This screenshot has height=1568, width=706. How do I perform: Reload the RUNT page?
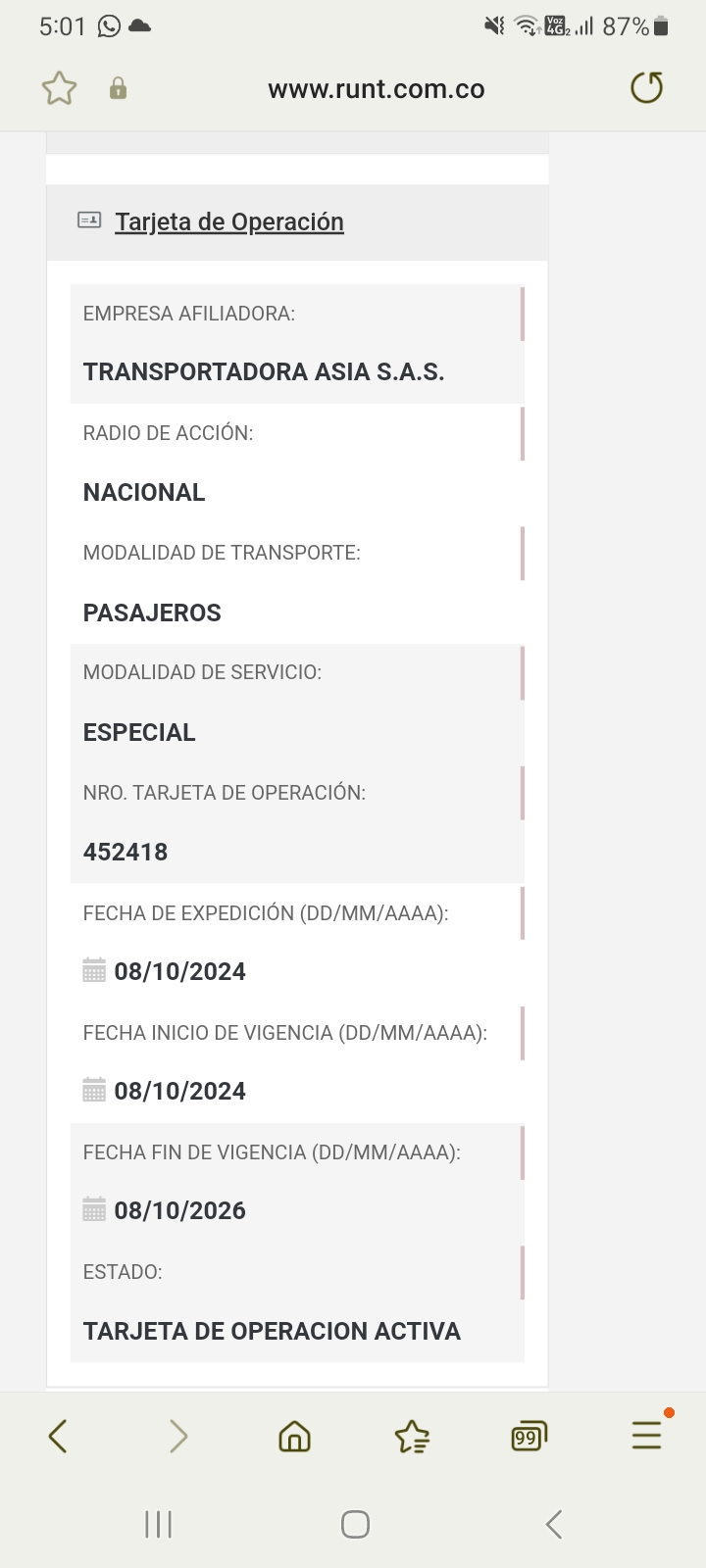(x=646, y=88)
